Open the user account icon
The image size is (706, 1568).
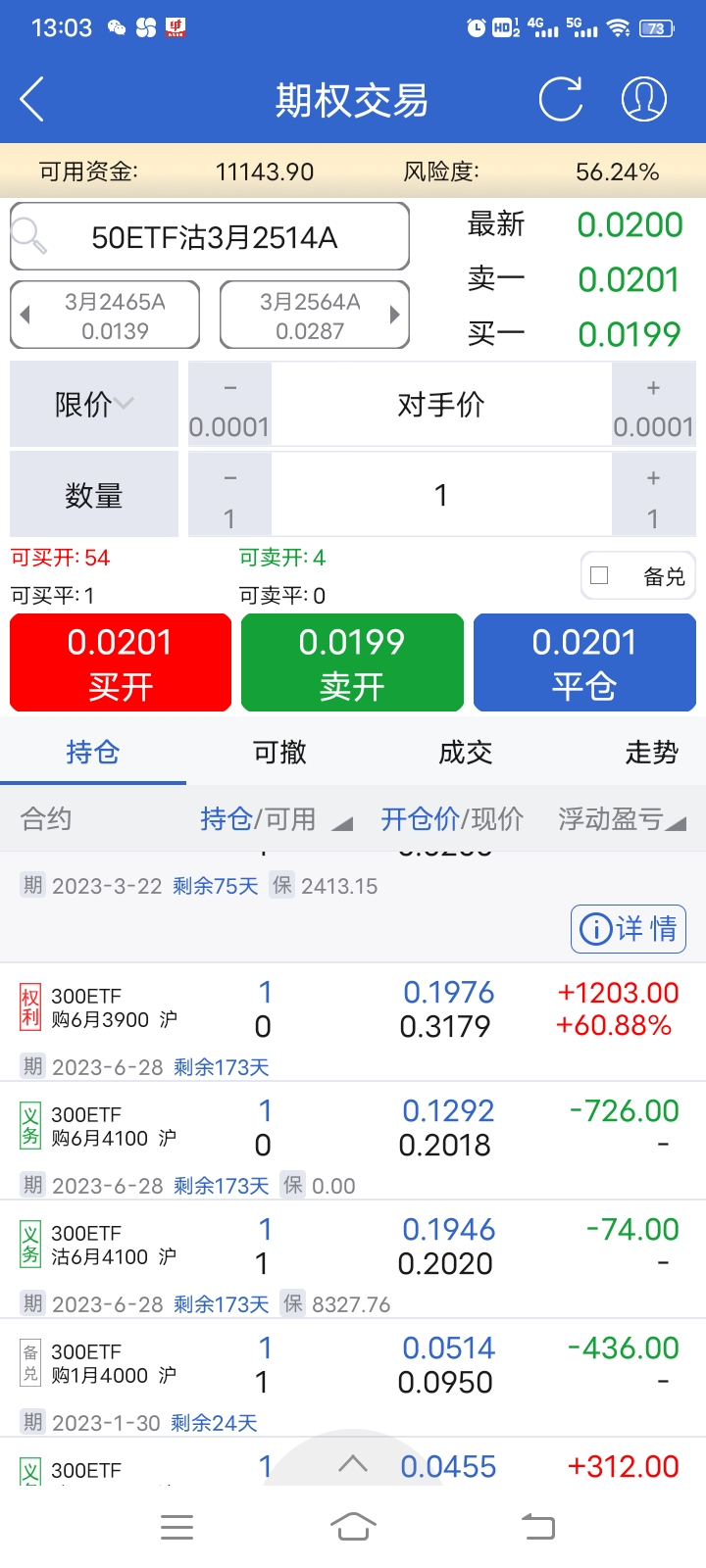coord(644,99)
